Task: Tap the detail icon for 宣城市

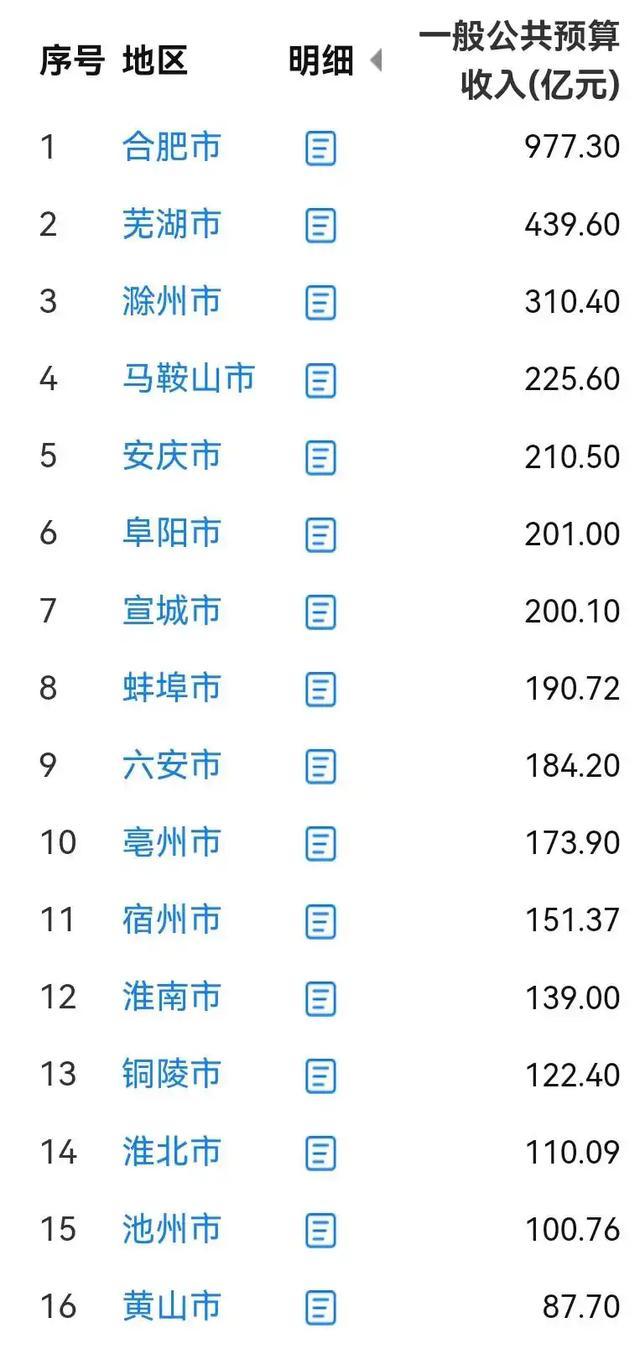Action: (x=320, y=611)
